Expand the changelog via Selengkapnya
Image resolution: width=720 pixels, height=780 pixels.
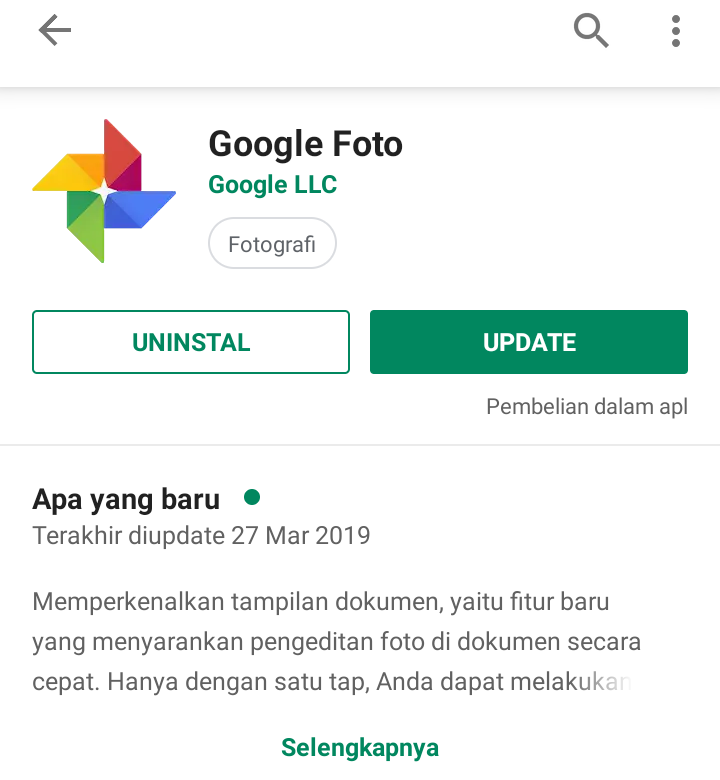(360, 748)
